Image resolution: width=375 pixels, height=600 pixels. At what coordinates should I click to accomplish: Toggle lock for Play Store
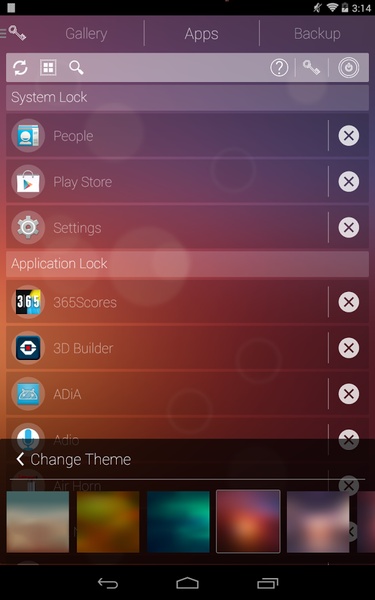tap(349, 181)
